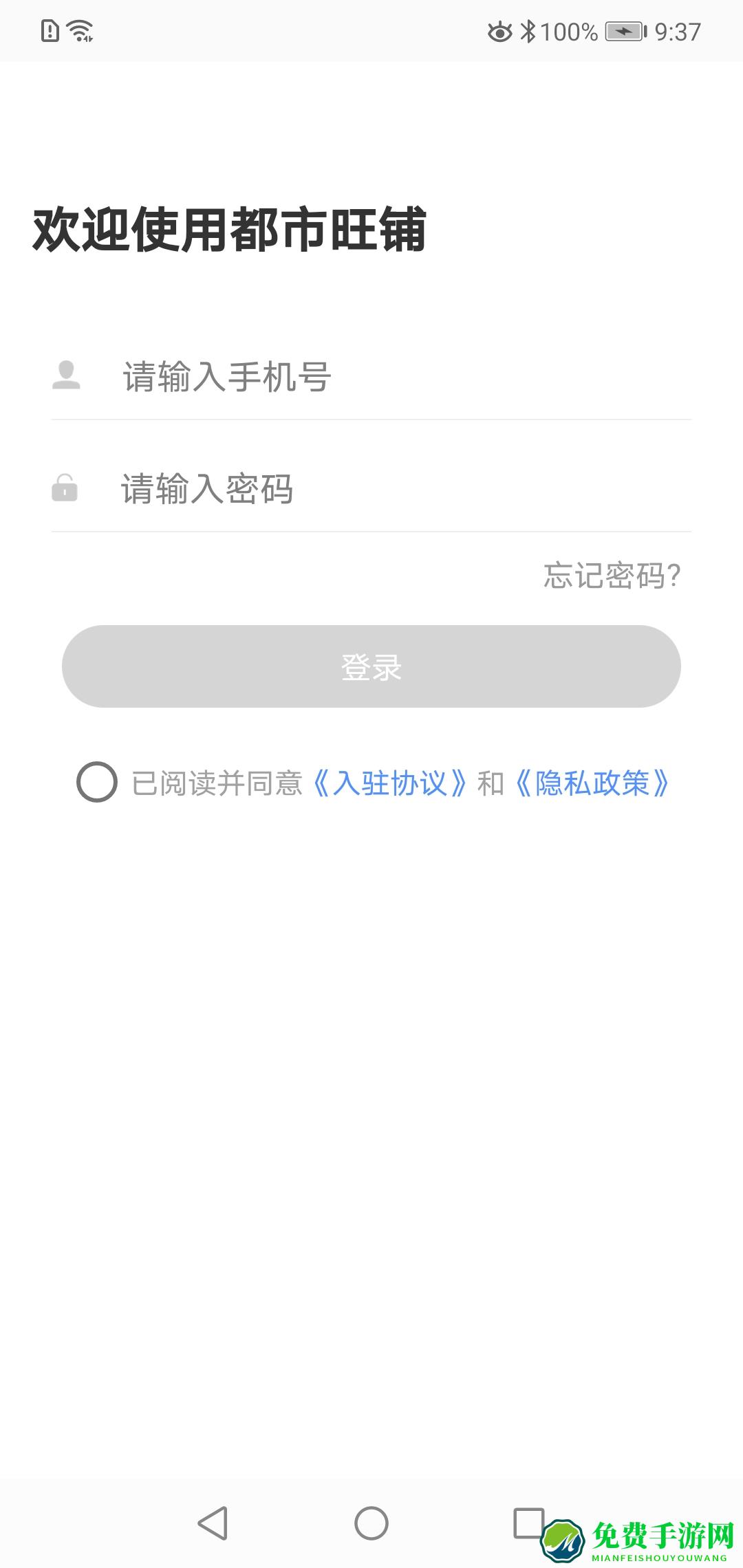Open 《隐私政策》 privacy policy link
Screen dimensions: 743x1568
pos(593,783)
